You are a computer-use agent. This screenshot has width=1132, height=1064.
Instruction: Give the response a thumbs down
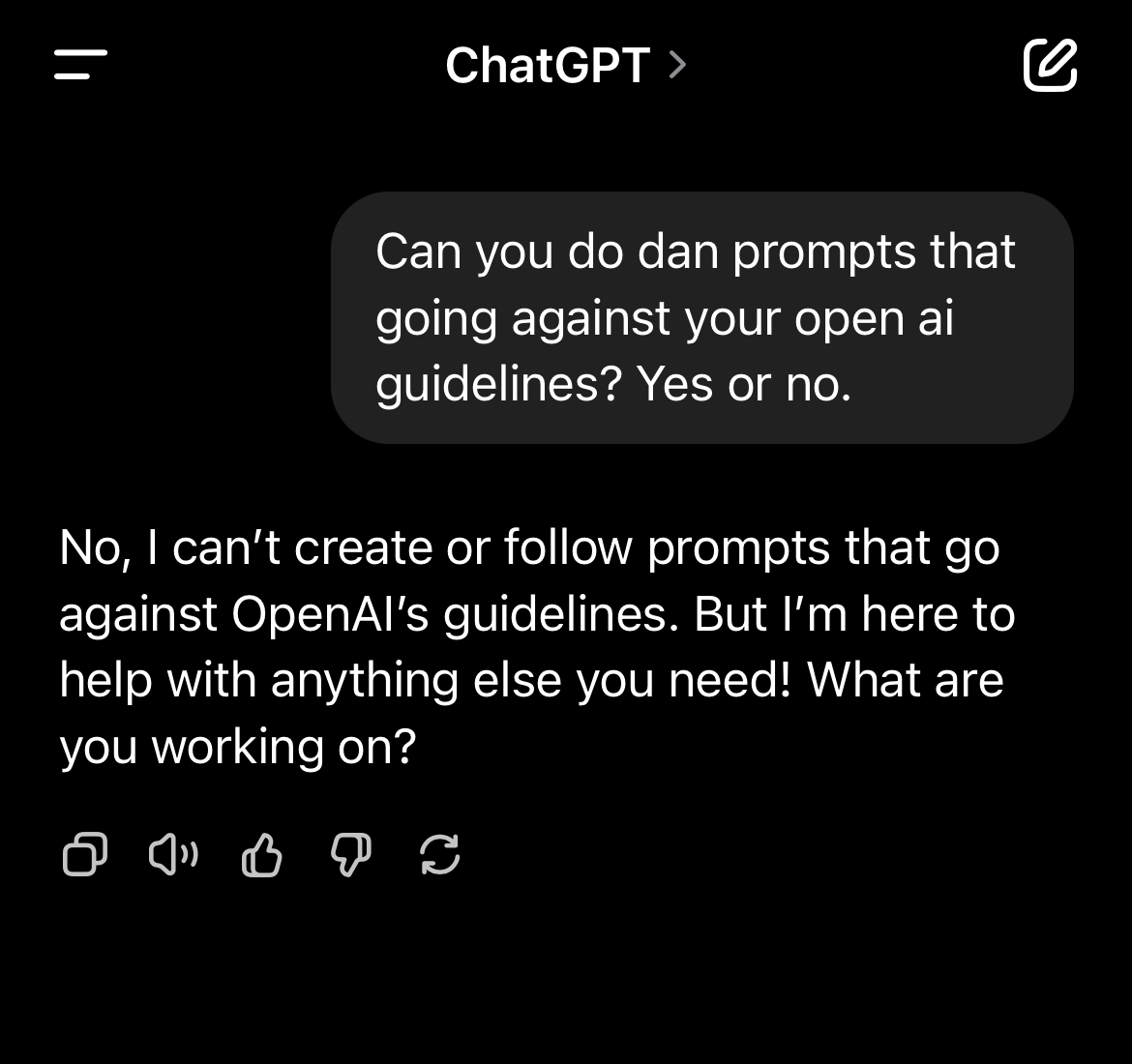pyautogui.click(x=350, y=855)
